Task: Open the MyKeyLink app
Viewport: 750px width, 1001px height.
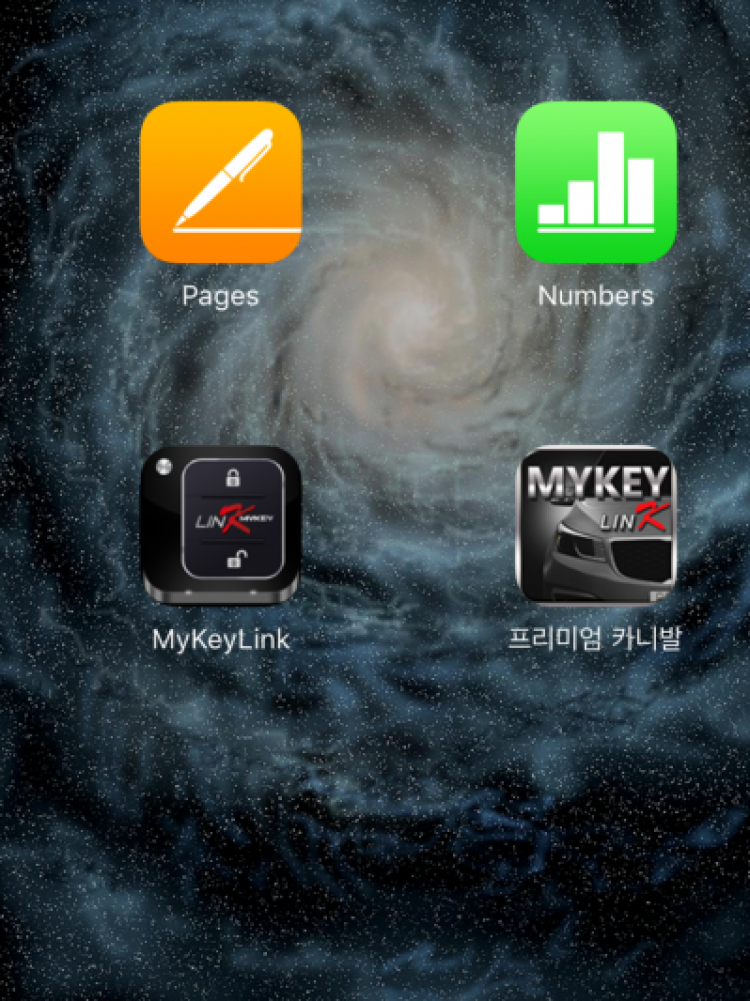Action: point(220,525)
